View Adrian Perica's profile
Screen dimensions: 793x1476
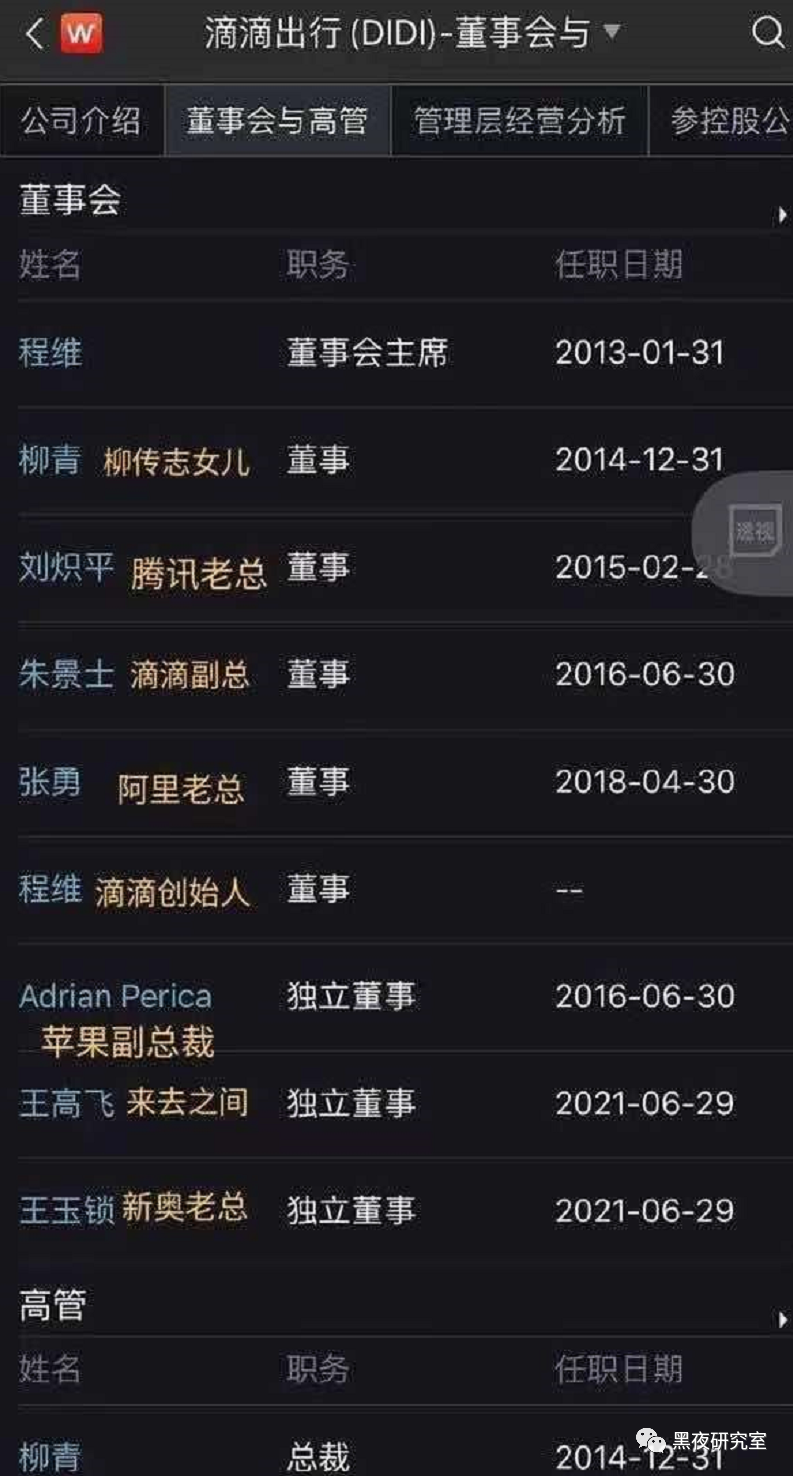point(115,996)
